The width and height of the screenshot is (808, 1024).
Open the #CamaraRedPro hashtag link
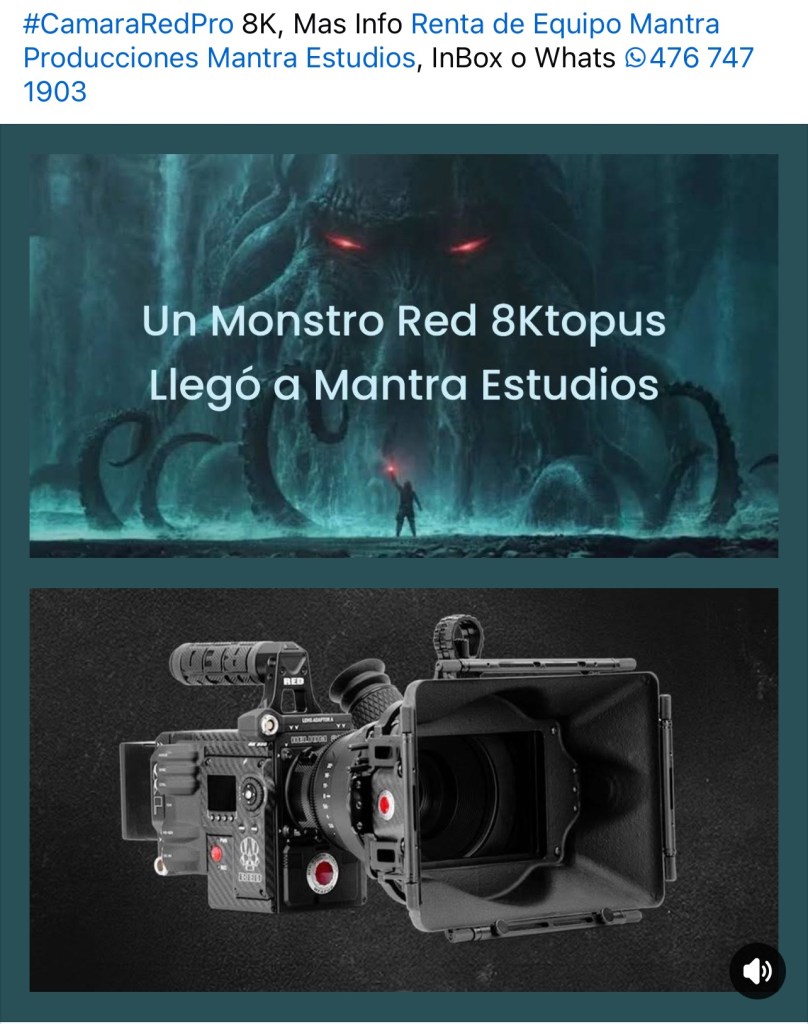pos(128,25)
